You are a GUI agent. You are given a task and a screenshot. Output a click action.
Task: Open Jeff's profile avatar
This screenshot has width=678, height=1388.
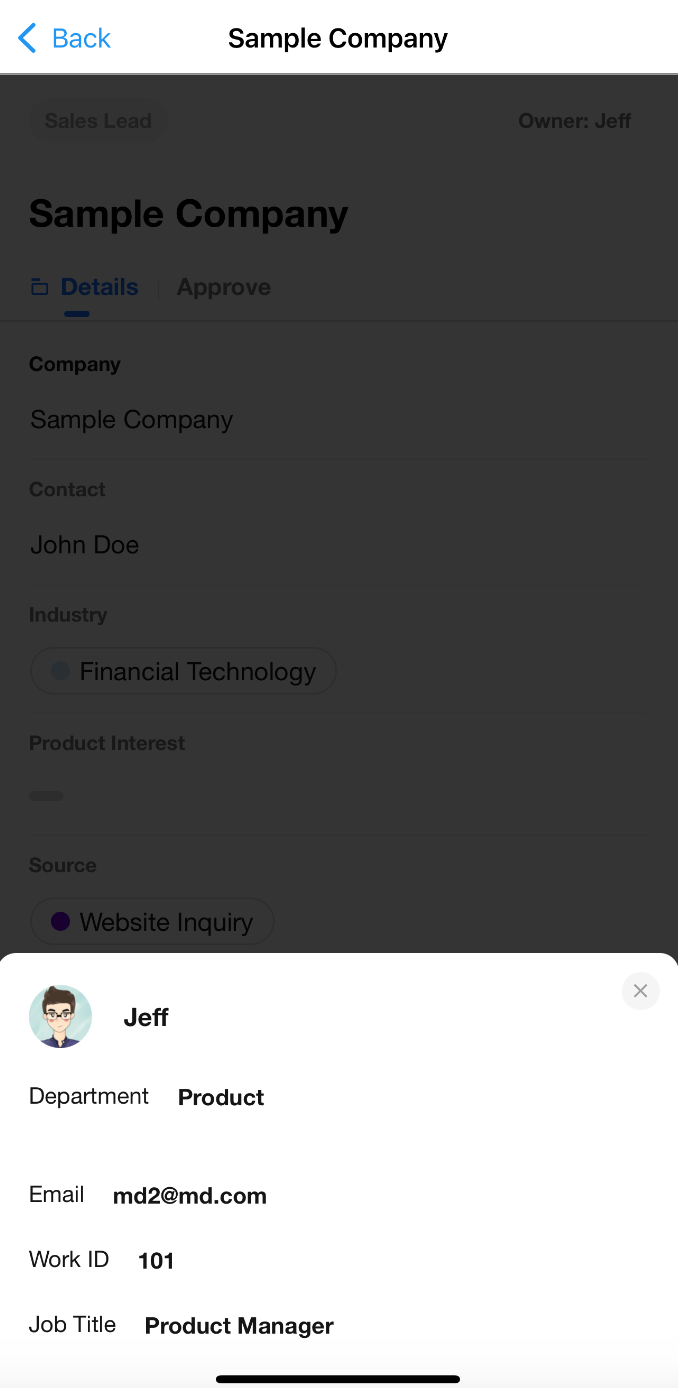coord(61,1017)
